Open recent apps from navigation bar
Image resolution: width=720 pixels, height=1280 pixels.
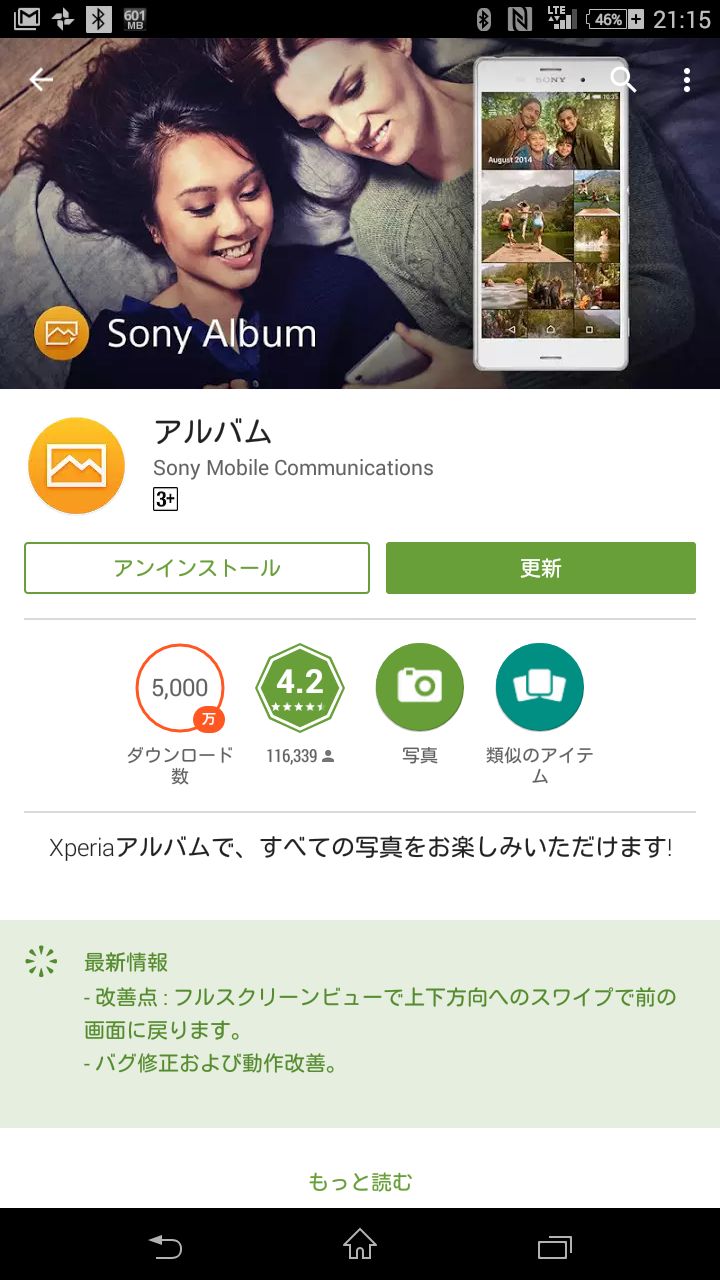(554, 1246)
